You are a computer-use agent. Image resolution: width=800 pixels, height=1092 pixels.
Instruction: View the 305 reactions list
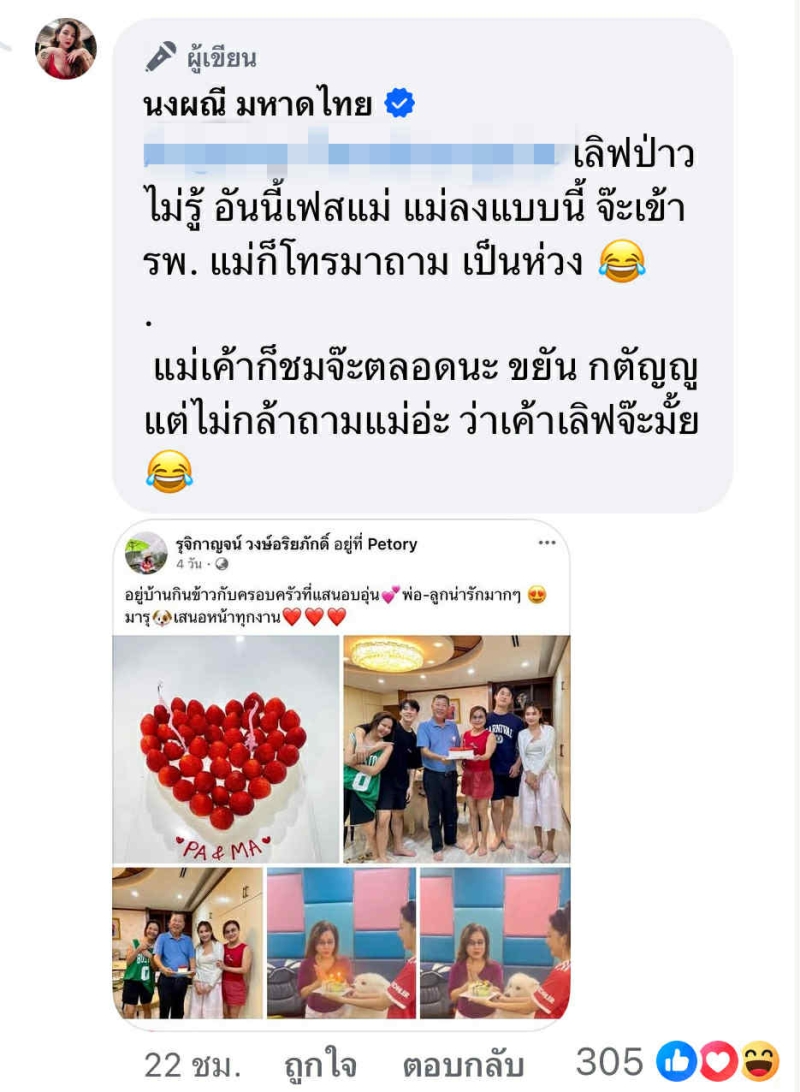678,1063
